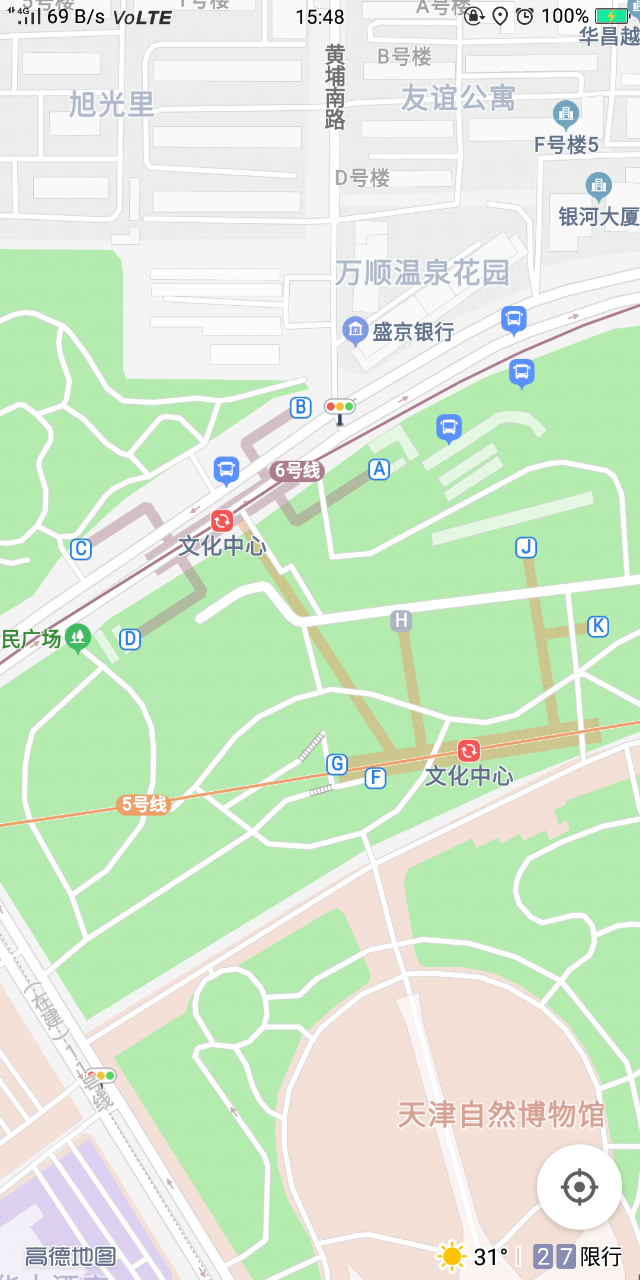The width and height of the screenshot is (640, 1280).
Task: Tap the 万顺温泉花园 residential label
Action: point(422,272)
